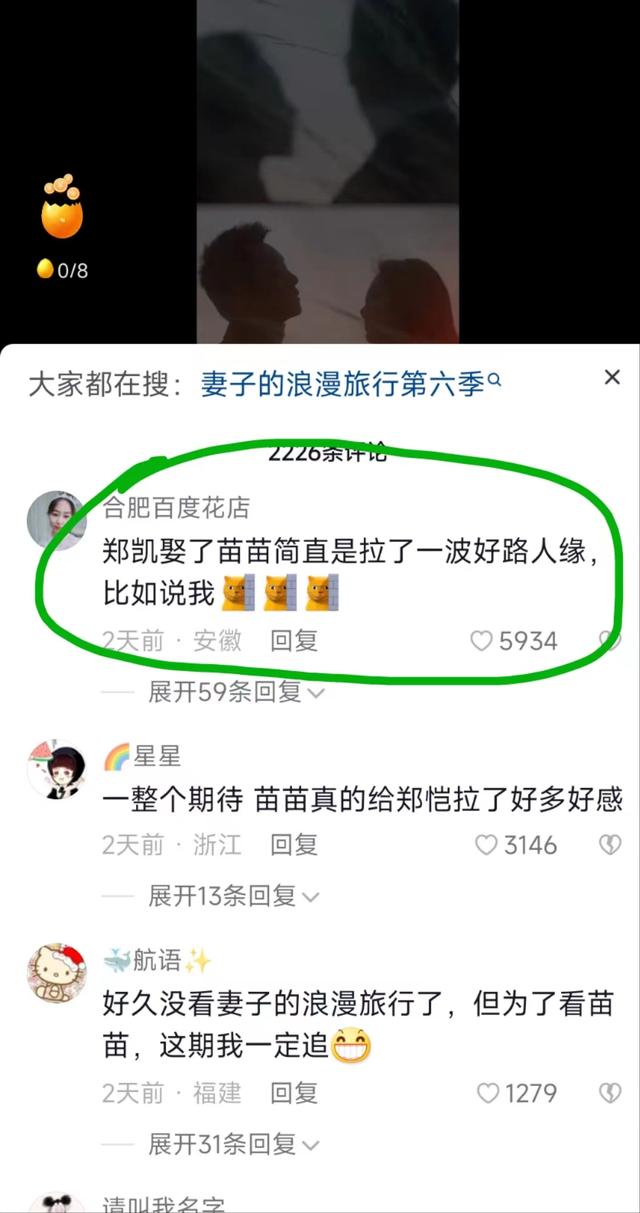Screen dimensions: 640x1213
Task: Open 星星's profile avatar
Action: (56, 770)
